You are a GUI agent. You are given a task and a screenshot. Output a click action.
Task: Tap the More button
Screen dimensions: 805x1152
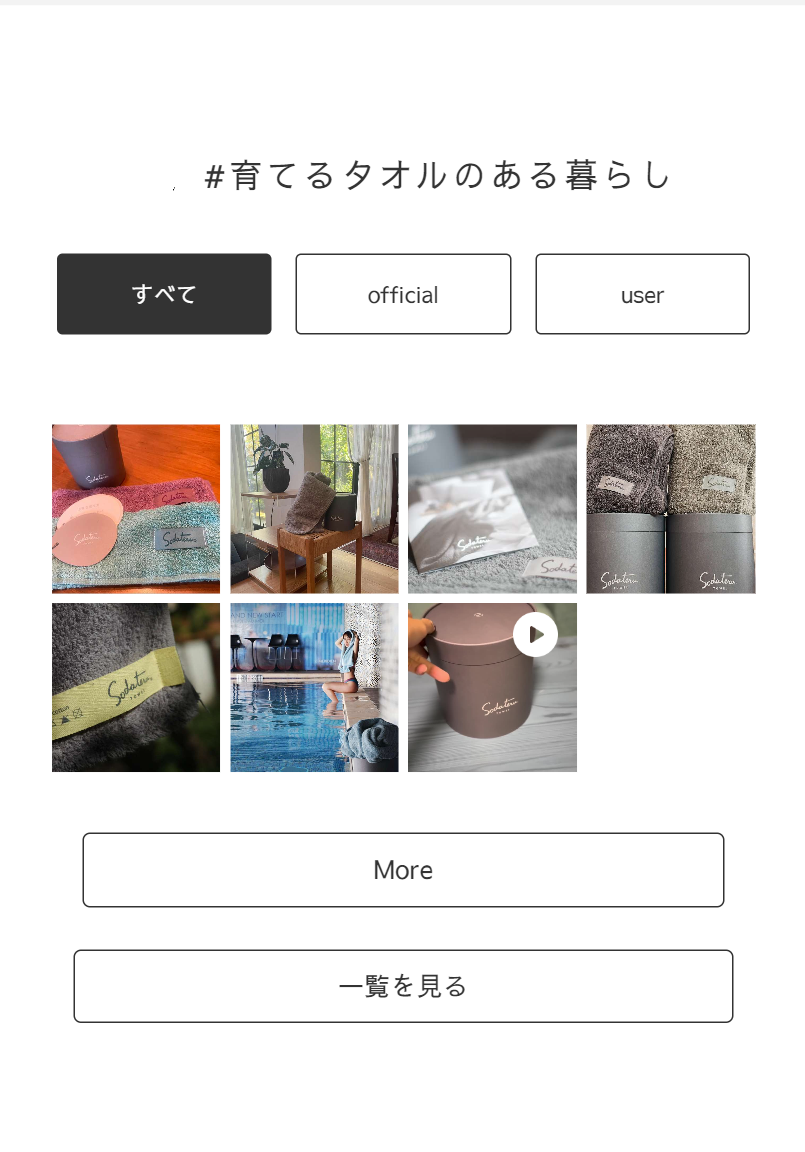point(403,870)
